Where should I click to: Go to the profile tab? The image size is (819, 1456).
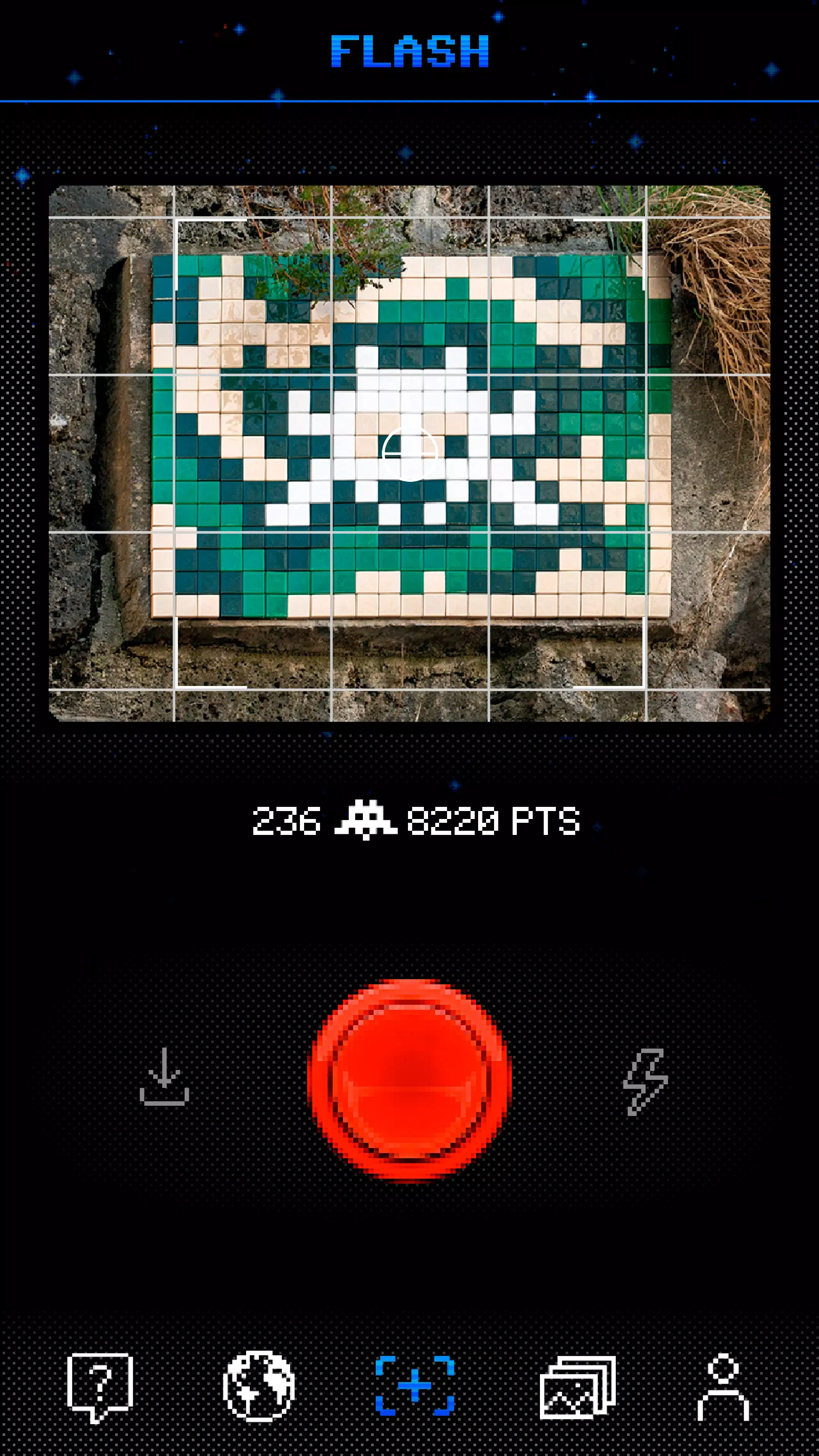(x=723, y=1387)
